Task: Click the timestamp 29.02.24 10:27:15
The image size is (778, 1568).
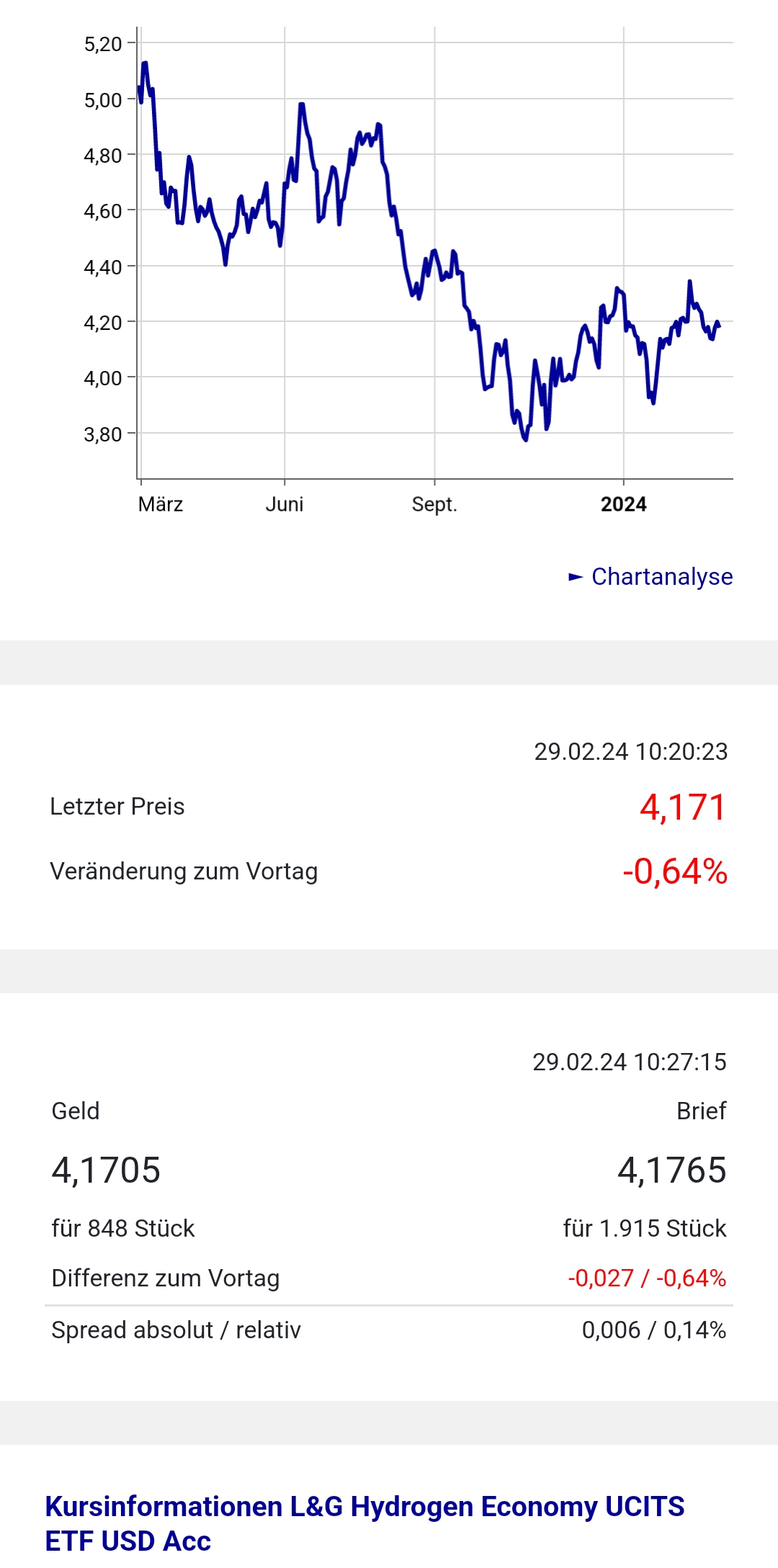Action: tap(632, 1061)
